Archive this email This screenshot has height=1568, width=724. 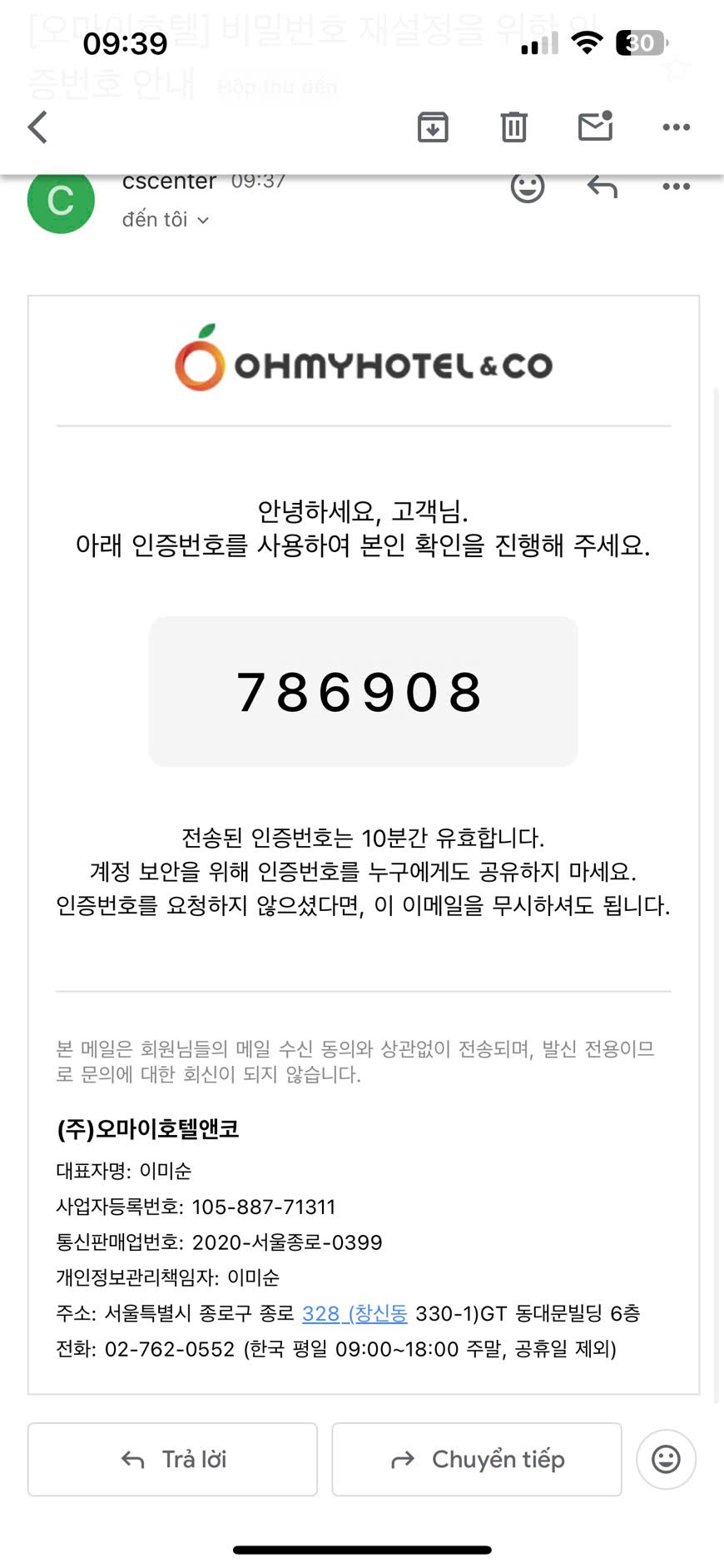pos(433,127)
